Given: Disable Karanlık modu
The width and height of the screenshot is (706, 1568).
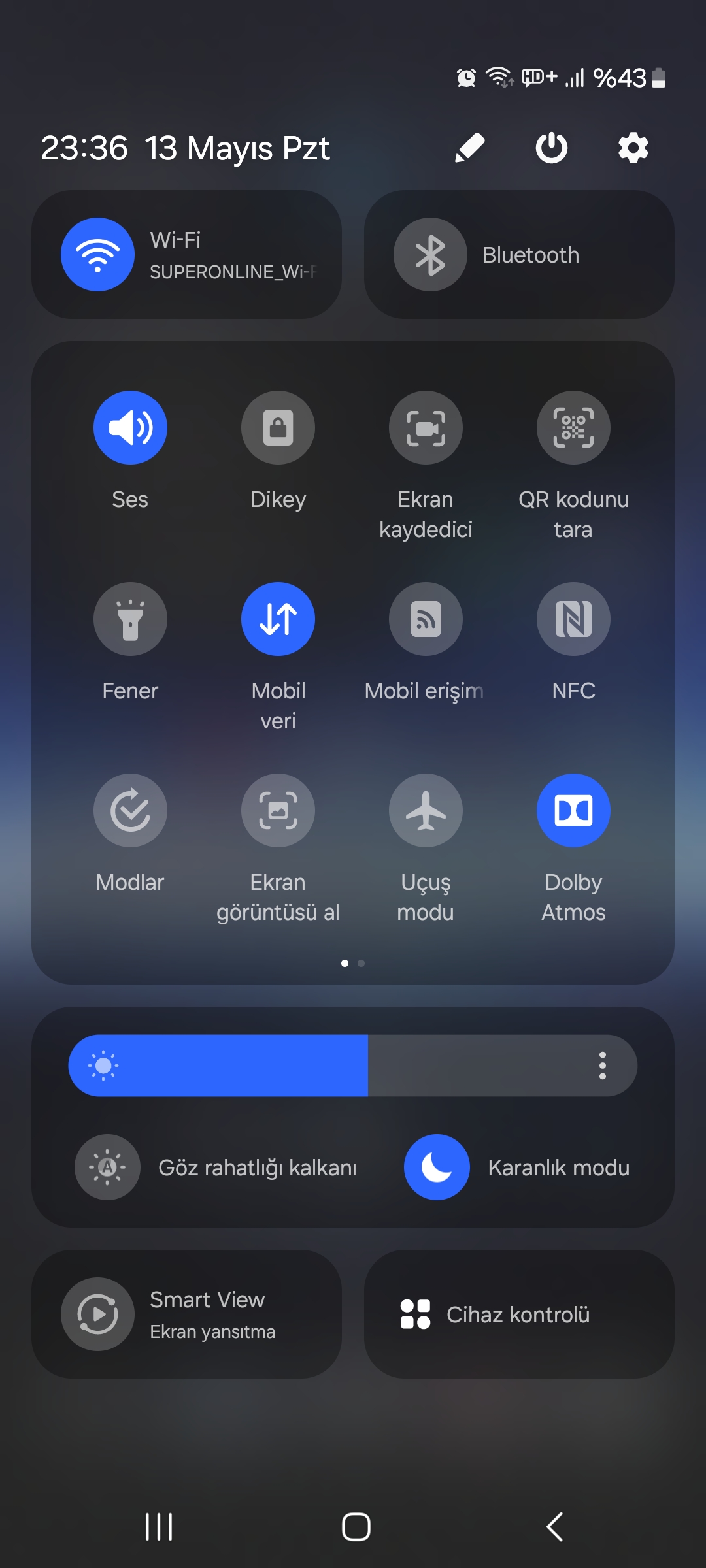Looking at the screenshot, I should coord(437,1167).
